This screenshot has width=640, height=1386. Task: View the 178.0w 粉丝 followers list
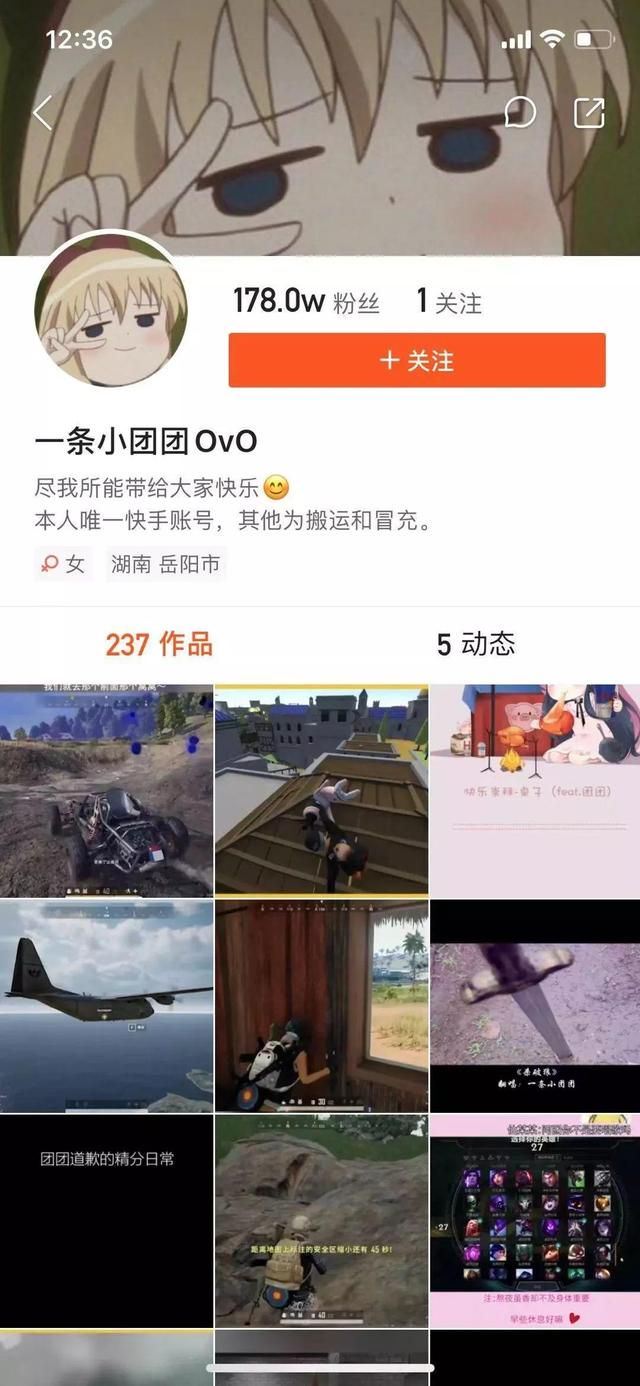tap(306, 301)
